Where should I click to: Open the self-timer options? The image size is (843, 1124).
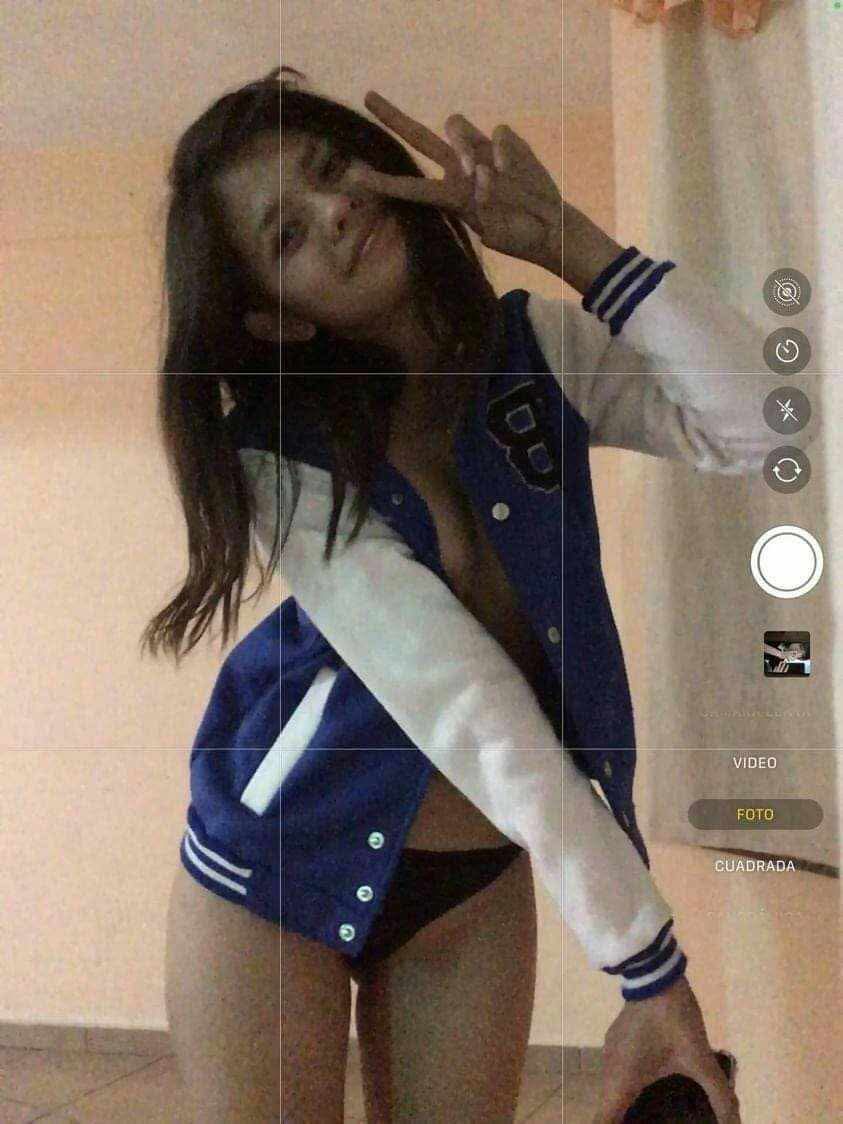pos(787,351)
